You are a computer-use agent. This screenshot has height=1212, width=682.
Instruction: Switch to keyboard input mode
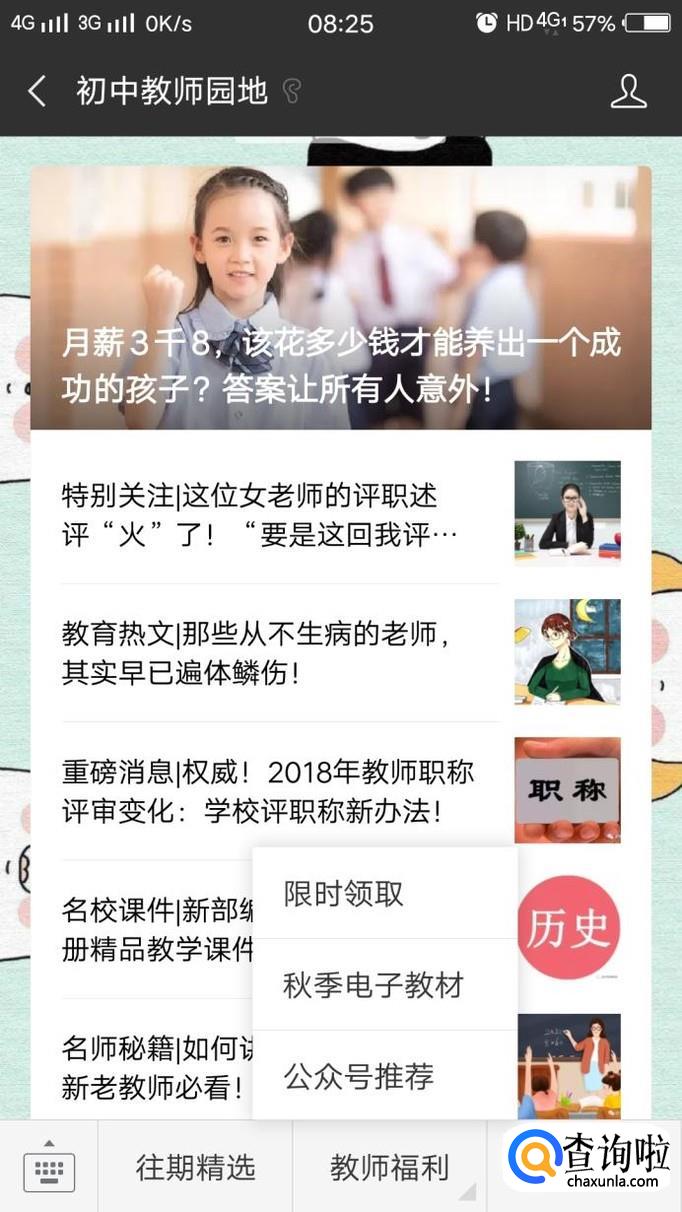pyautogui.click(x=49, y=1167)
